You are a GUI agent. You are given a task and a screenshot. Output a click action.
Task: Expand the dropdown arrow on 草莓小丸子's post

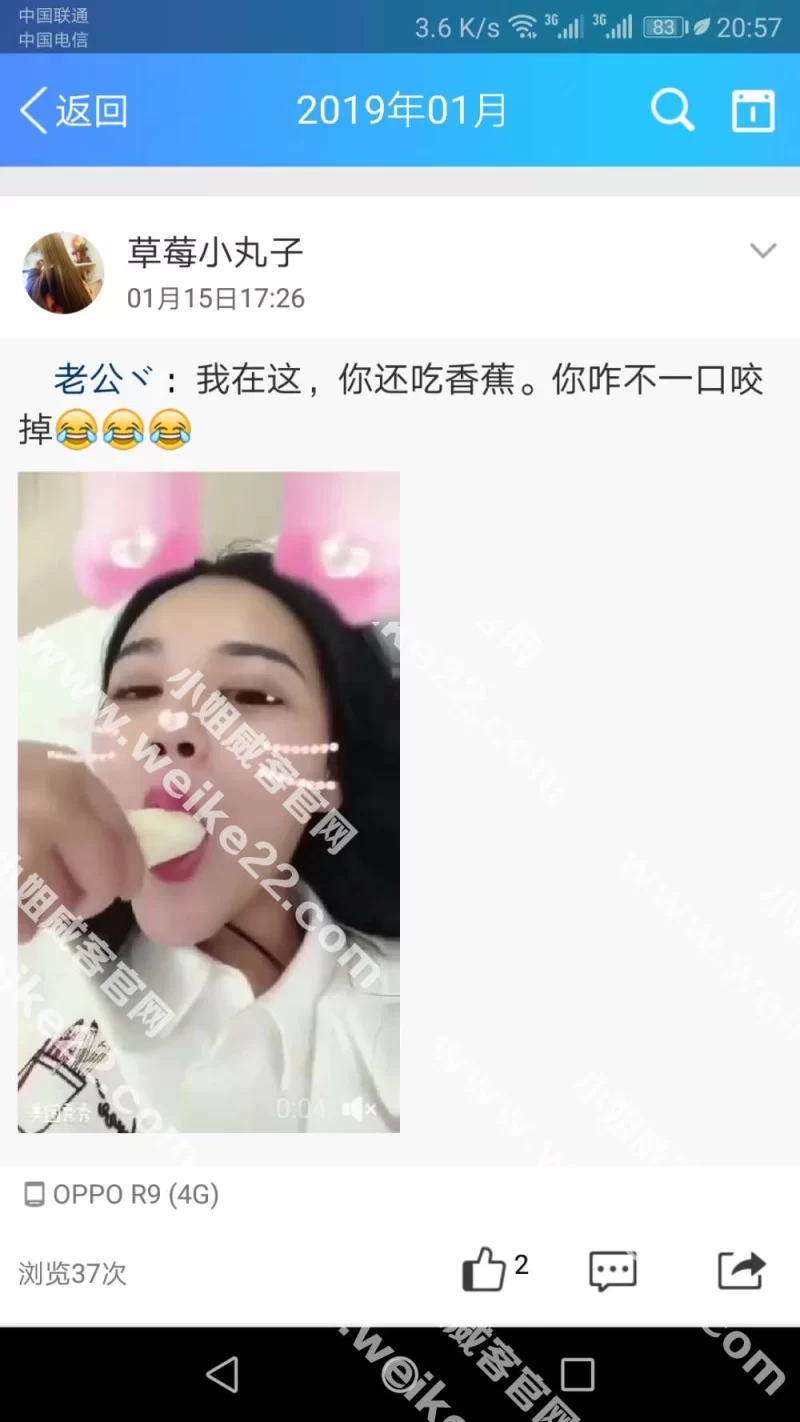pos(763,251)
